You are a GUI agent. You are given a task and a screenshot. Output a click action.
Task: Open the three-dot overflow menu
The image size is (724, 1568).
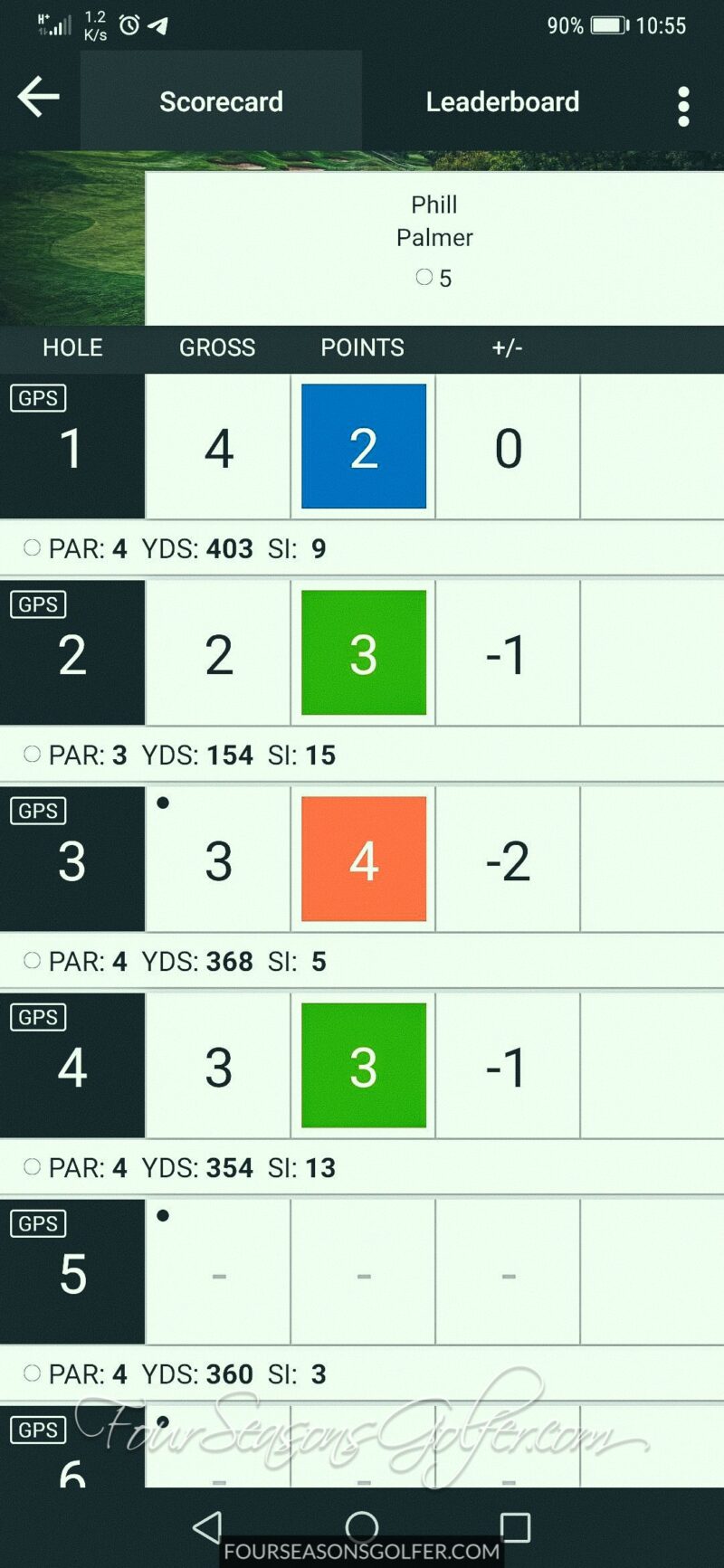pos(683,107)
